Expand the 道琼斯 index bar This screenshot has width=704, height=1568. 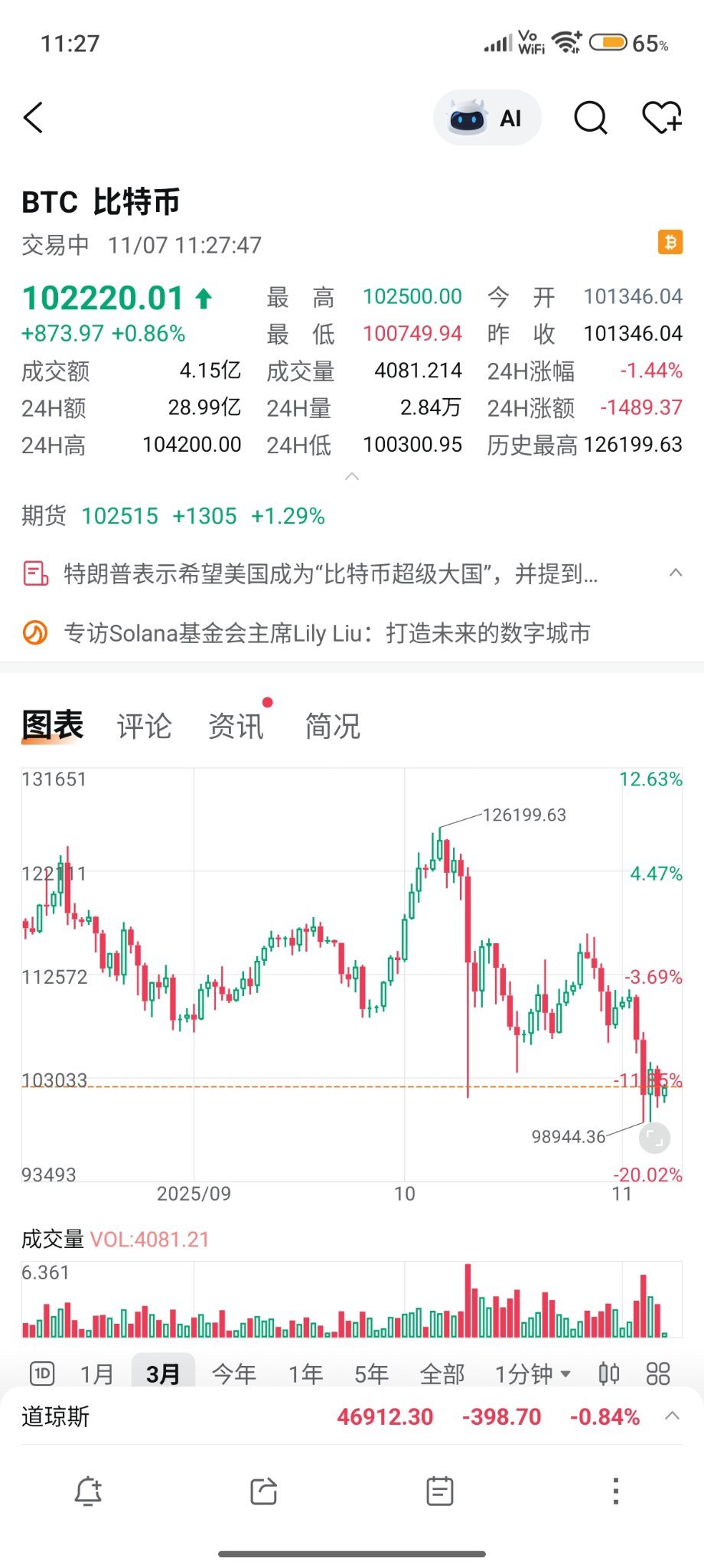(x=672, y=1416)
